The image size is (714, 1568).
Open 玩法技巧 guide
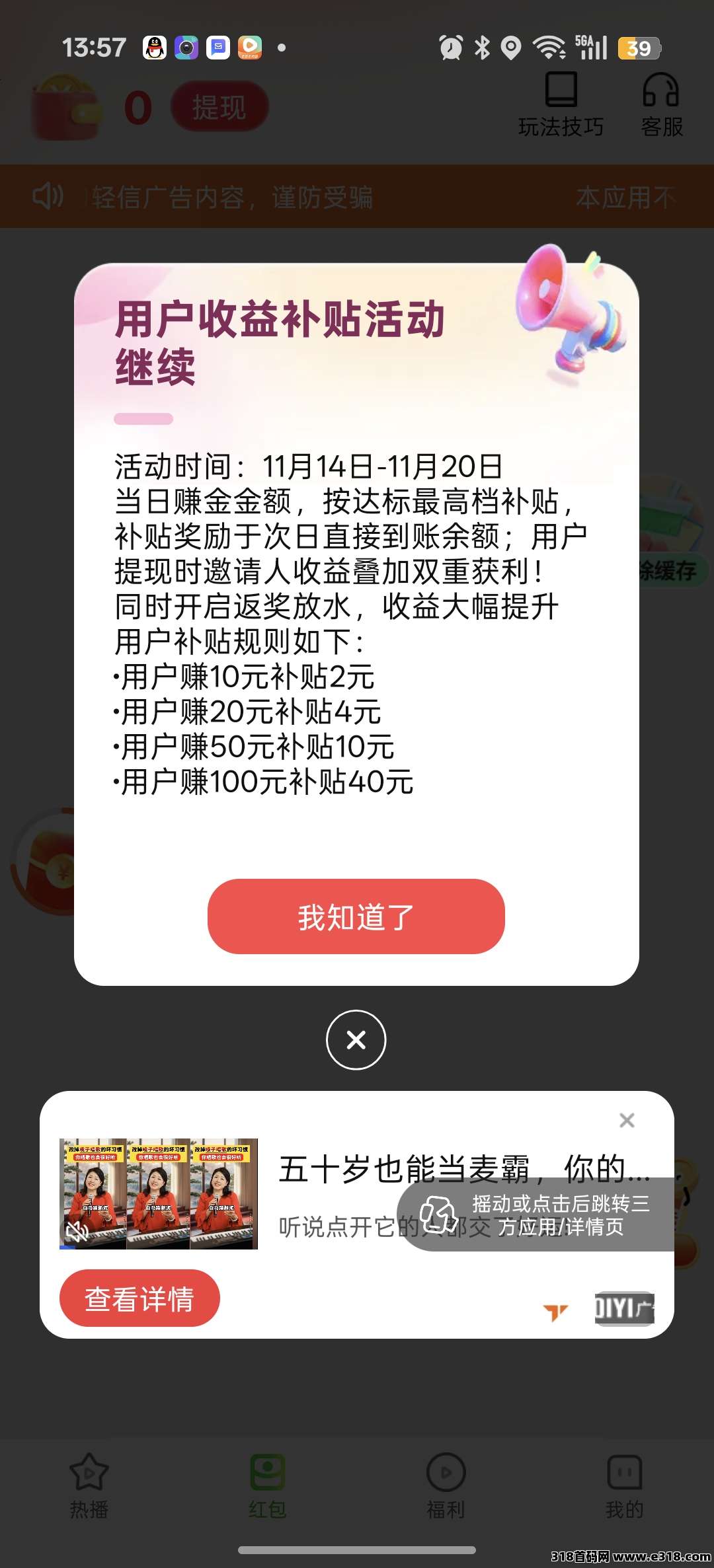click(561, 104)
